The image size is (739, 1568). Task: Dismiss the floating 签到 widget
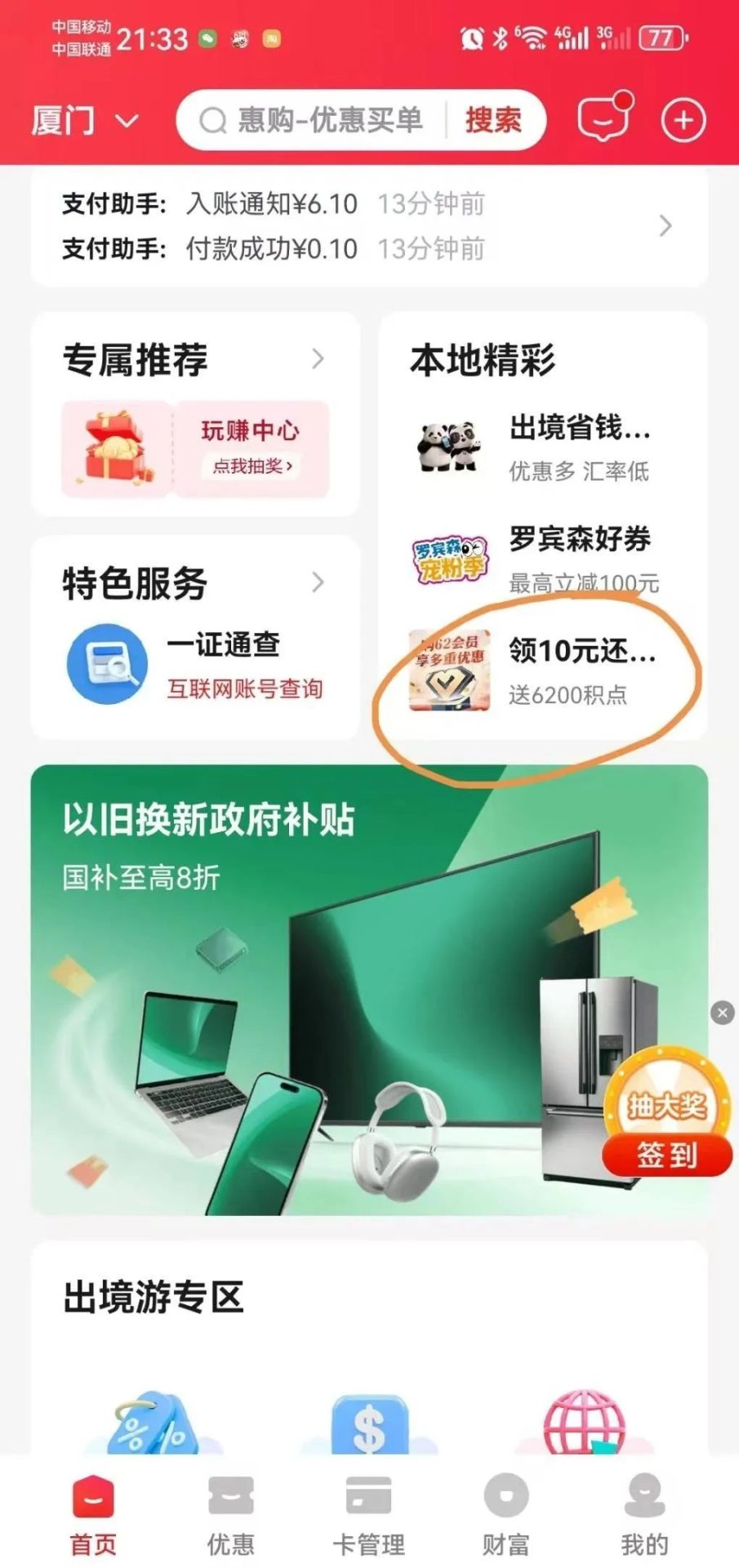722,1013
